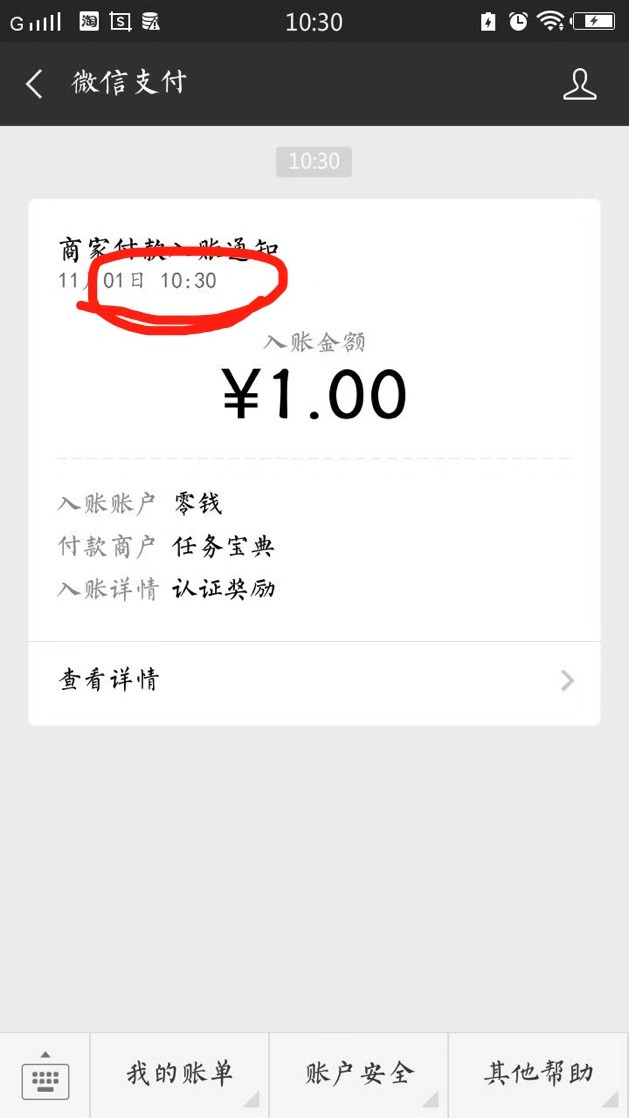Open the 我的账单 menu
The width and height of the screenshot is (629, 1118).
pyautogui.click(x=180, y=1075)
